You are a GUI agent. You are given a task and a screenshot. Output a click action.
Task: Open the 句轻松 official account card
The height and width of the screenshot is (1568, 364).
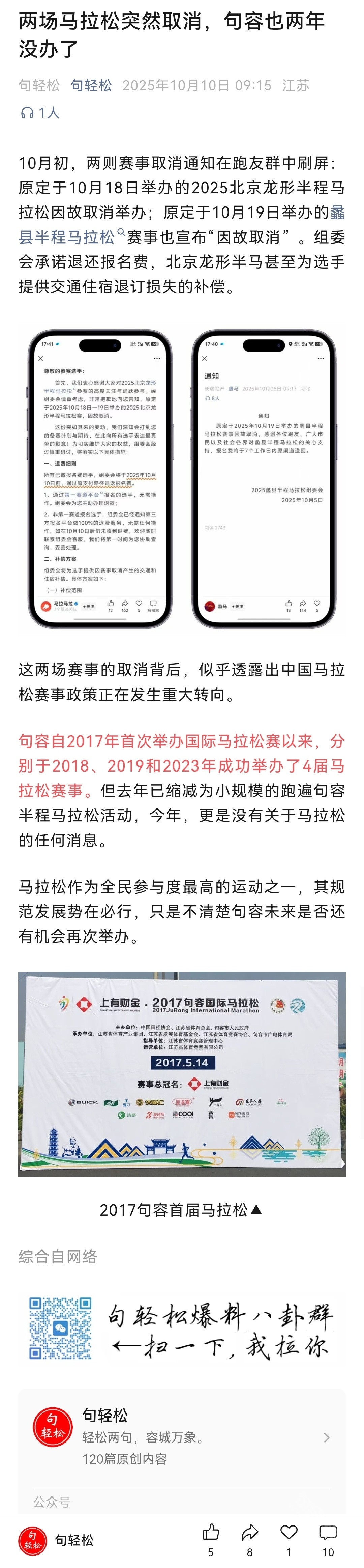pyautogui.click(x=182, y=1438)
